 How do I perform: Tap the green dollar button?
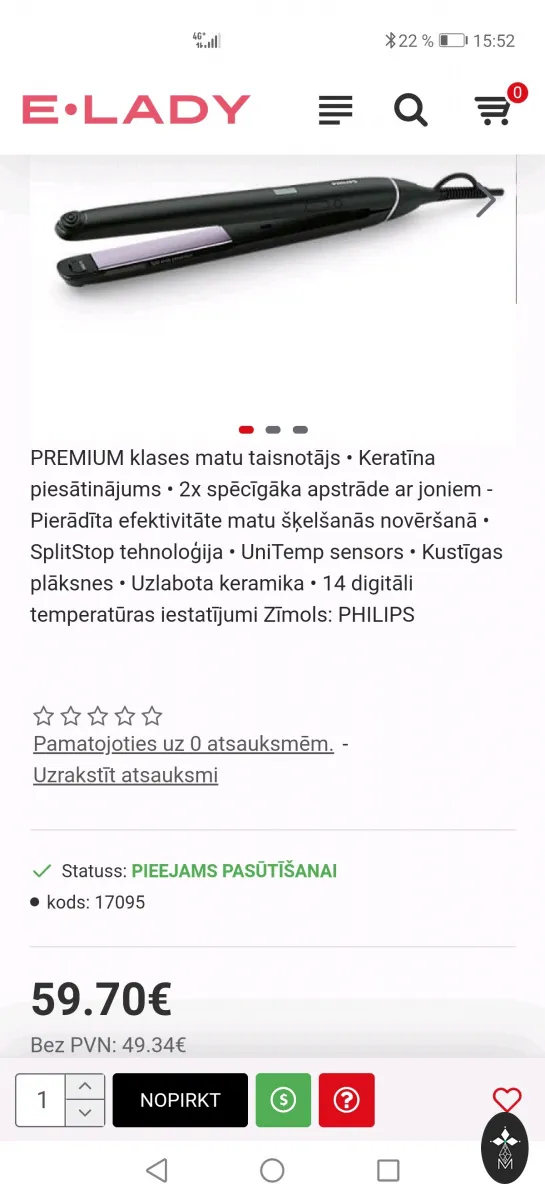(283, 1100)
